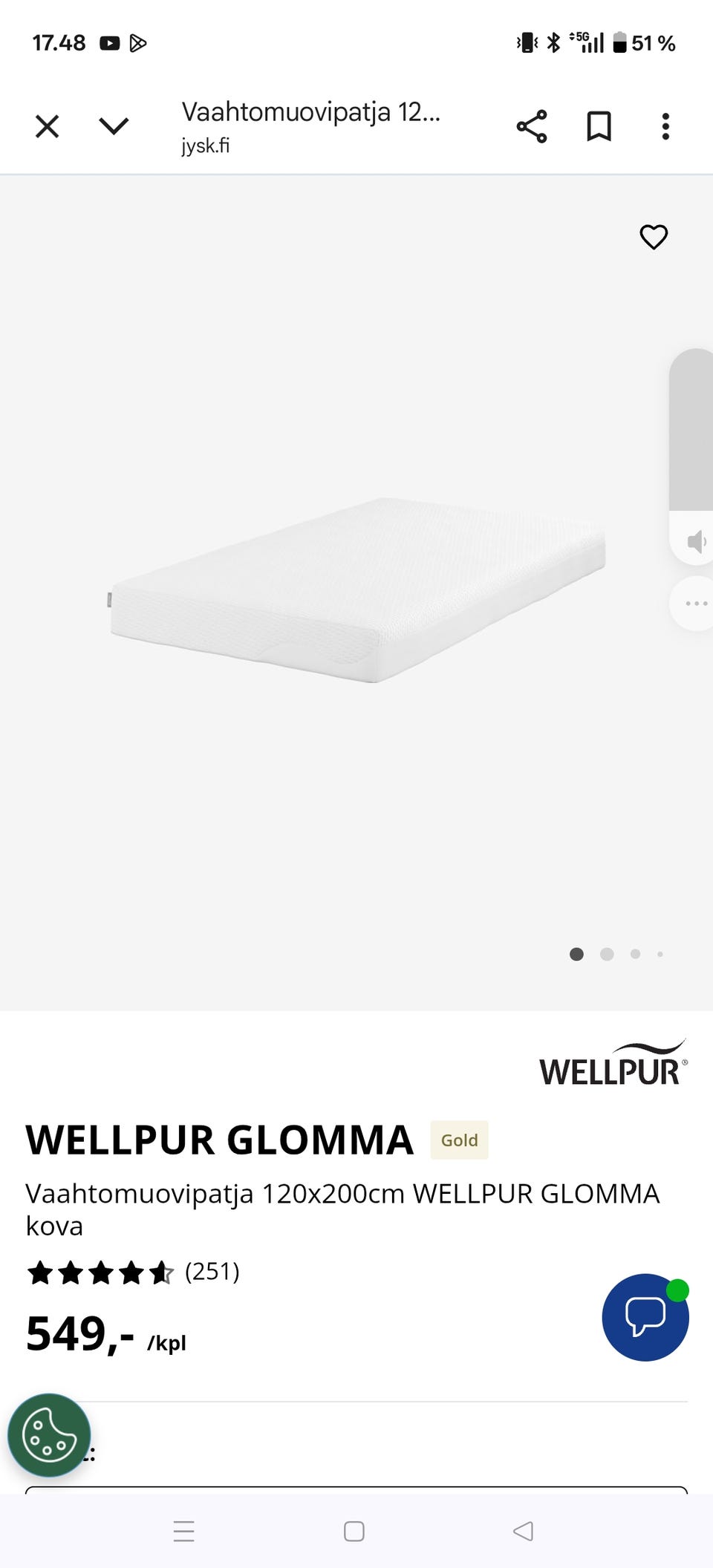Bookmark this page in the browser
713x1568 pixels.
pyautogui.click(x=599, y=126)
